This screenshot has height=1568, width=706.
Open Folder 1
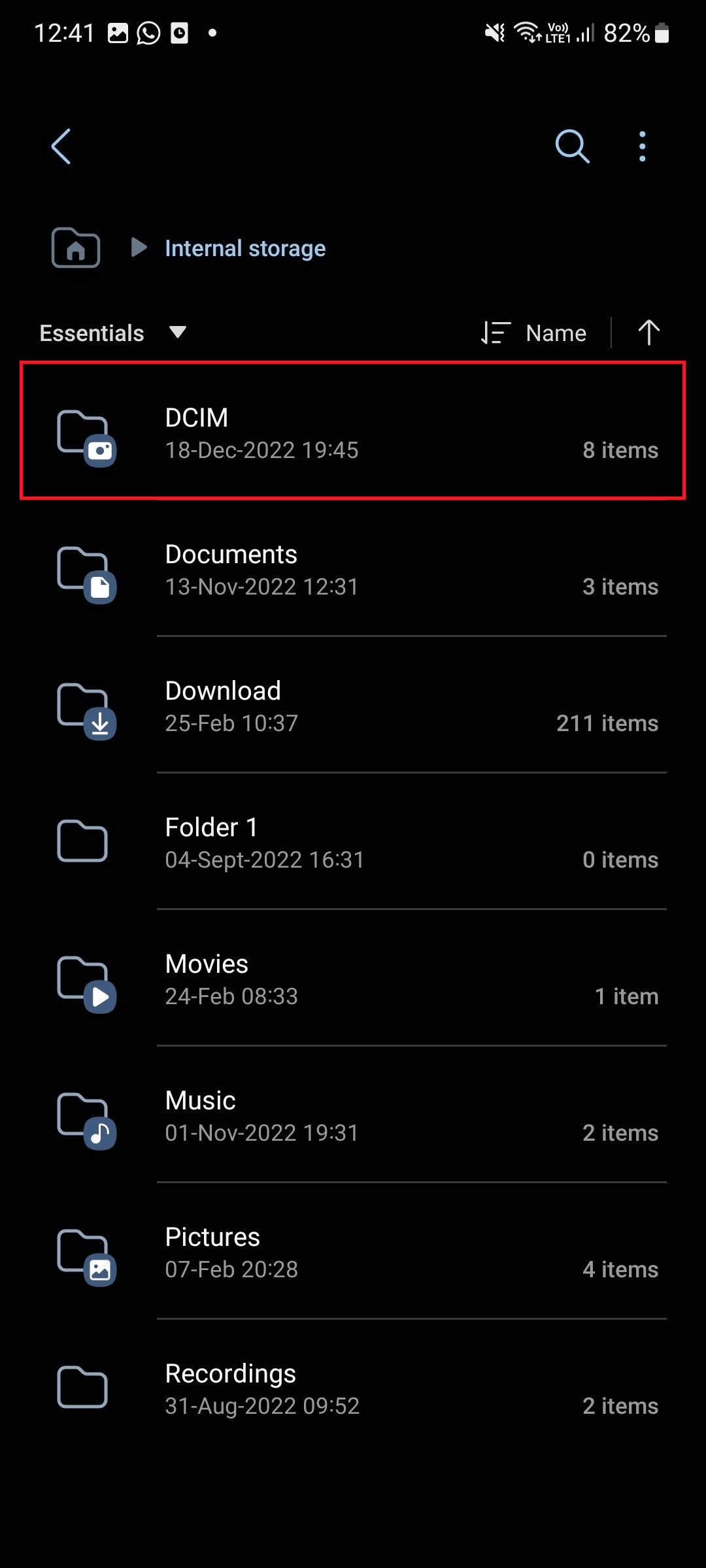pyautogui.click(x=353, y=843)
